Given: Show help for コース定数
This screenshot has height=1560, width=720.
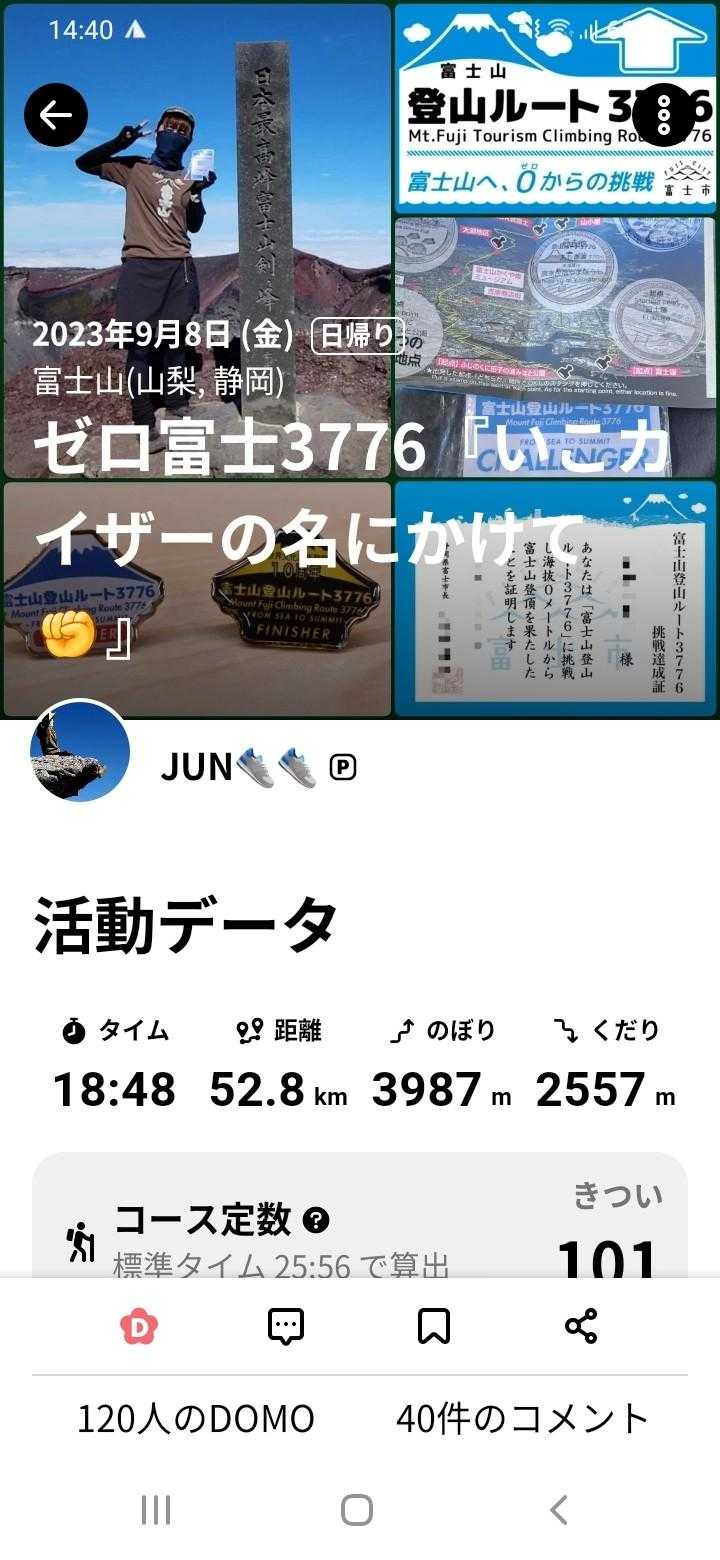Looking at the screenshot, I should (x=316, y=1220).
